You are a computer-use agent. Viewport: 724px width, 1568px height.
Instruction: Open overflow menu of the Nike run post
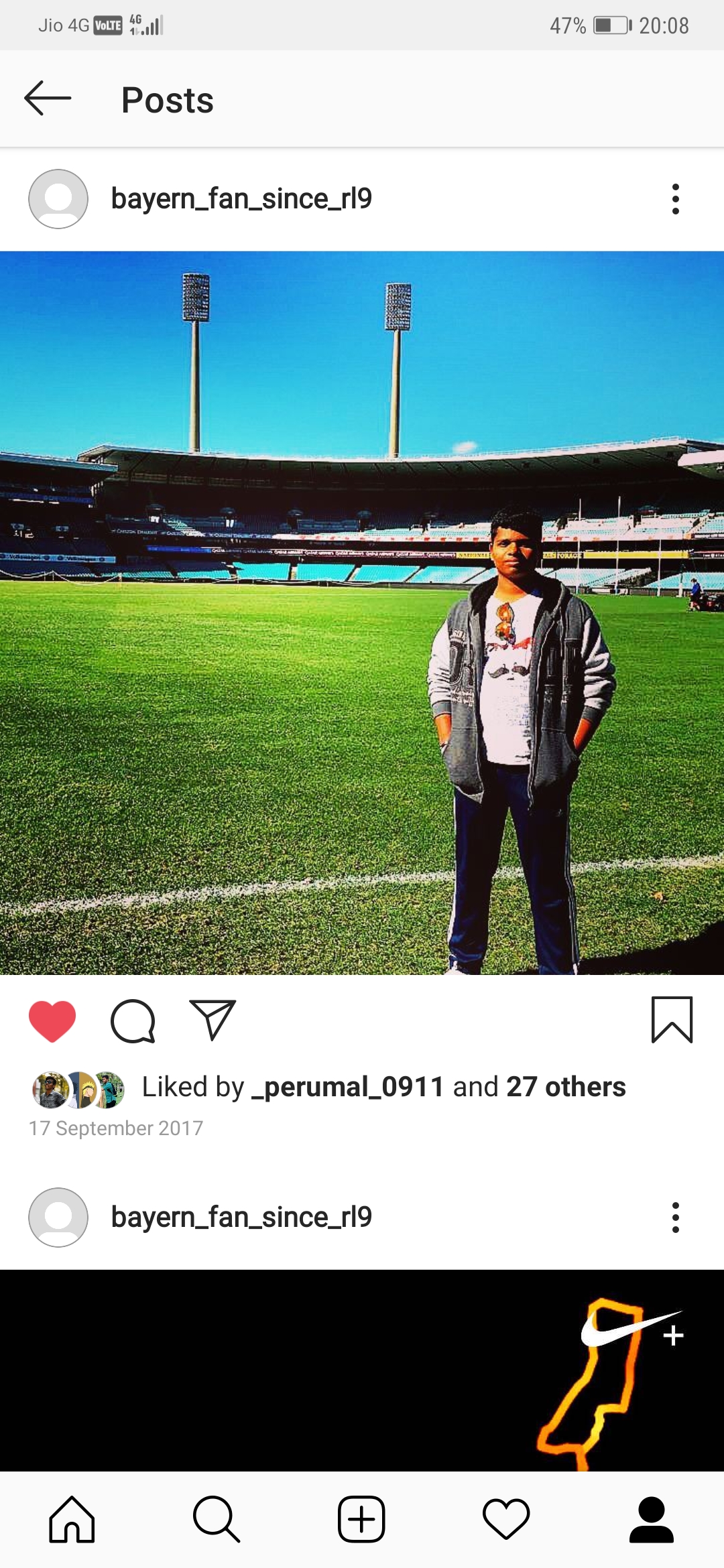point(675,1218)
